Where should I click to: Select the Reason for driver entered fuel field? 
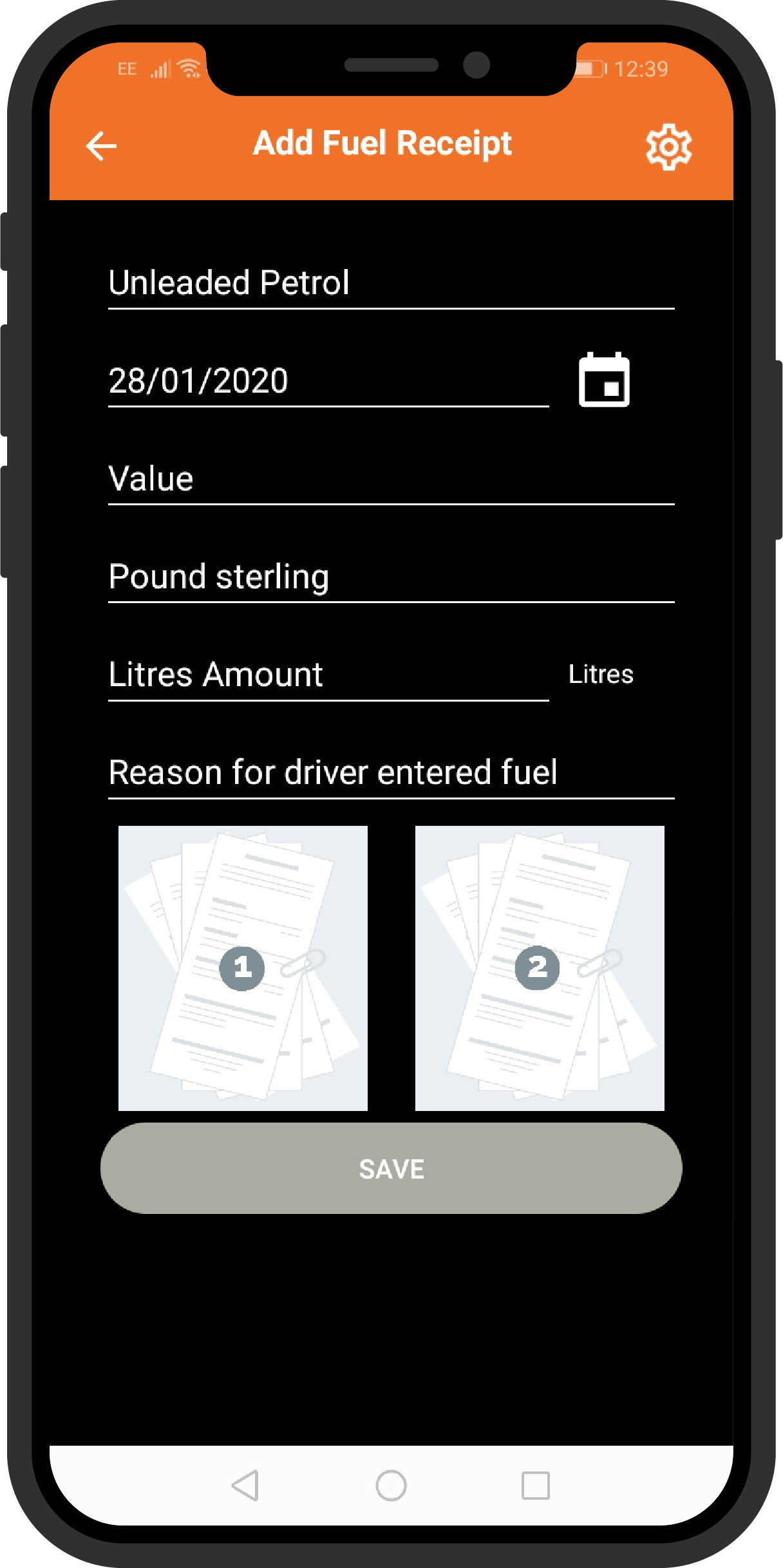390,772
